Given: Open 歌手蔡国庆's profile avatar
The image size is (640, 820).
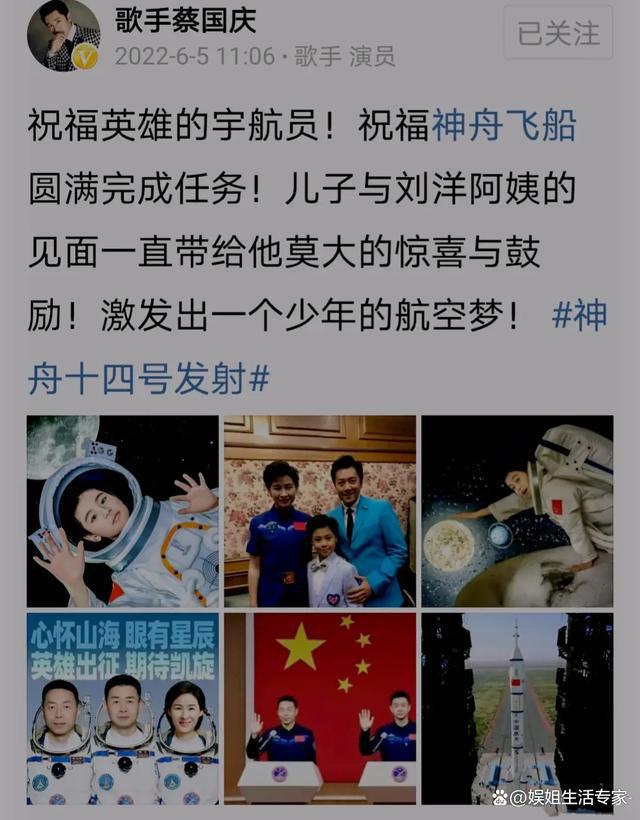Looking at the screenshot, I should click(63, 35).
